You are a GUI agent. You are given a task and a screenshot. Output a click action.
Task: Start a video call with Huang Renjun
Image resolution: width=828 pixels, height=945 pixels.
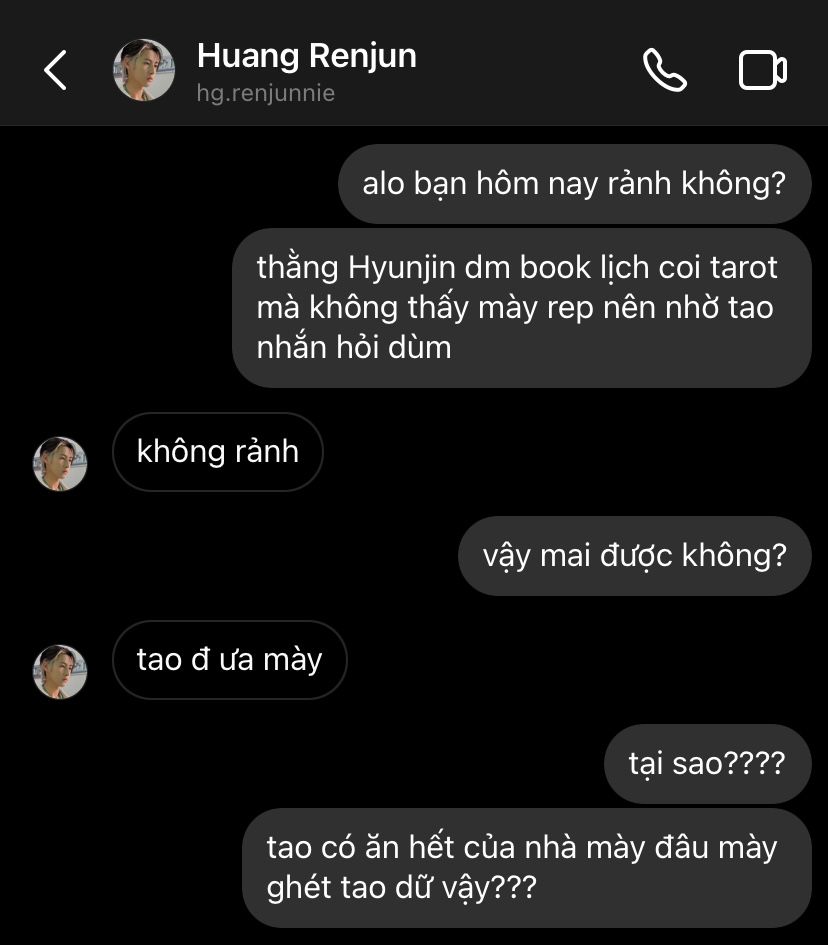coord(762,71)
